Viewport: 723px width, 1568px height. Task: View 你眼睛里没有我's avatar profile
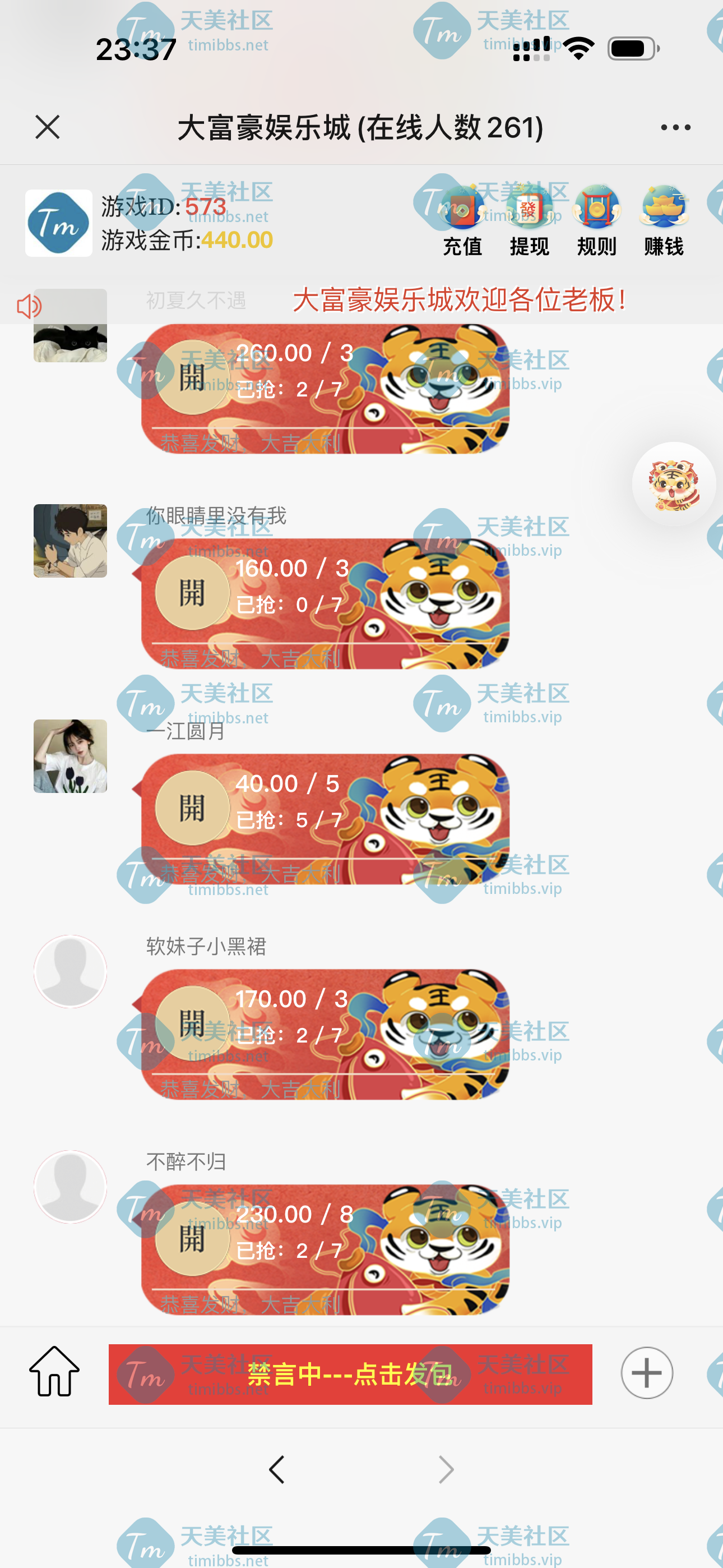(70, 541)
